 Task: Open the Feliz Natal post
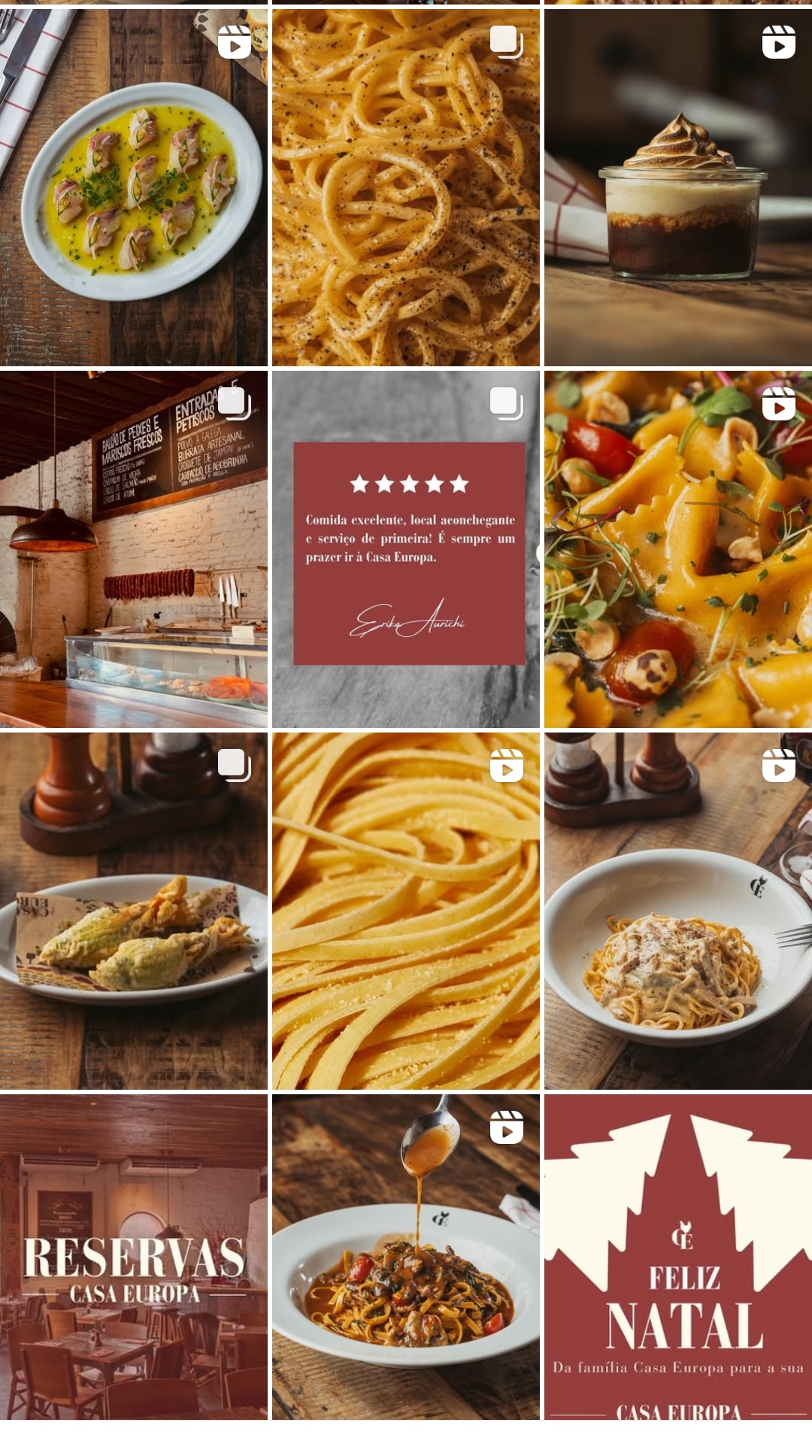(x=678, y=1257)
